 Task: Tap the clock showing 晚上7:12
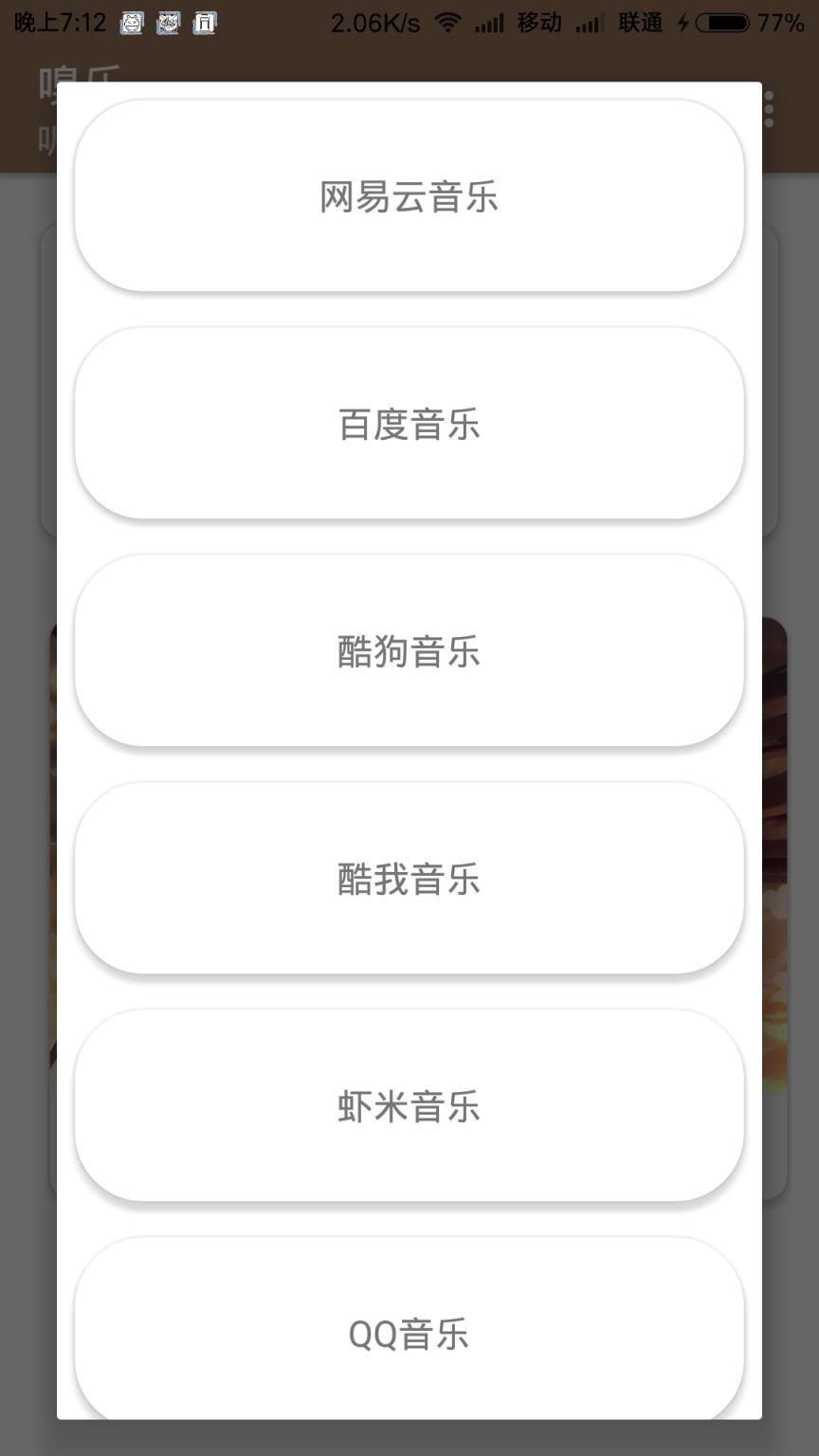[x=60, y=22]
